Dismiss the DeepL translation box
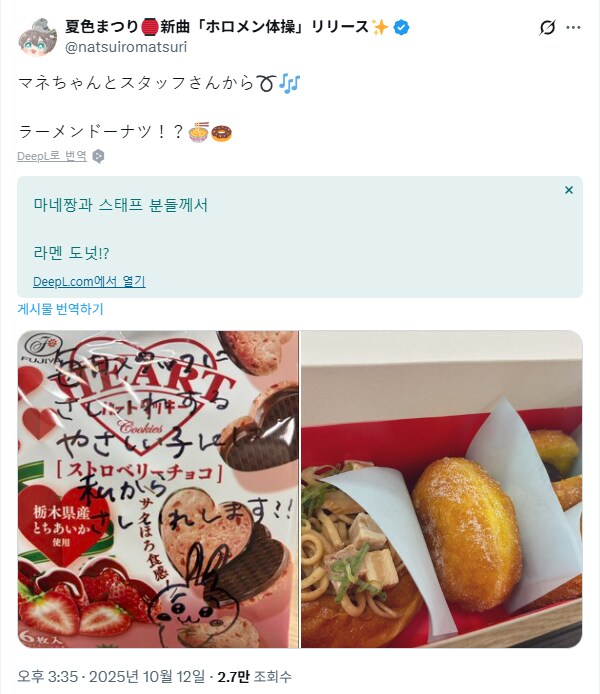The image size is (600, 694). pos(568,190)
